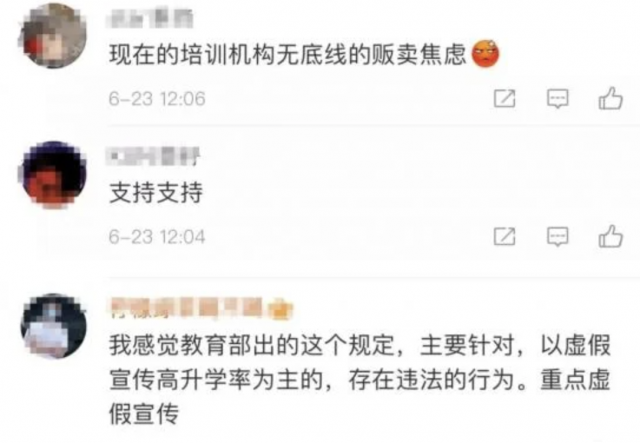This screenshot has height=443, width=640.
Task: Repost the comment about 培训机构贩卖焦虑
Action: pyautogui.click(x=506, y=98)
